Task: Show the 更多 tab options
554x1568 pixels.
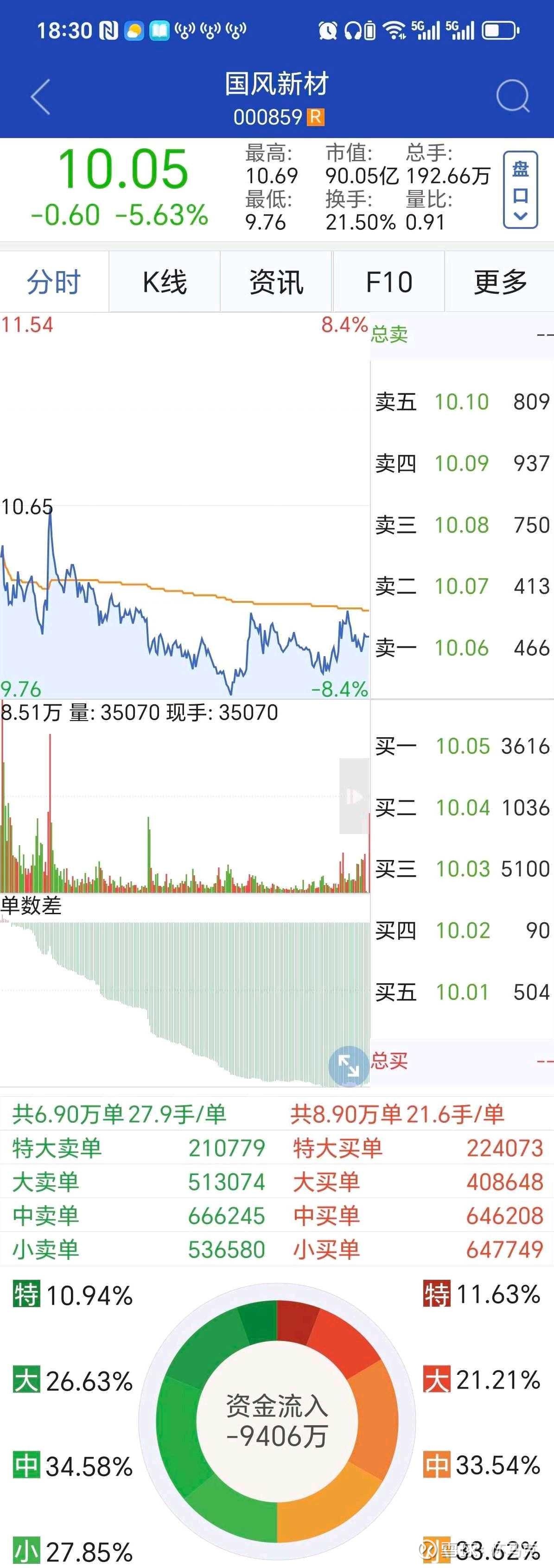Action: [x=500, y=283]
